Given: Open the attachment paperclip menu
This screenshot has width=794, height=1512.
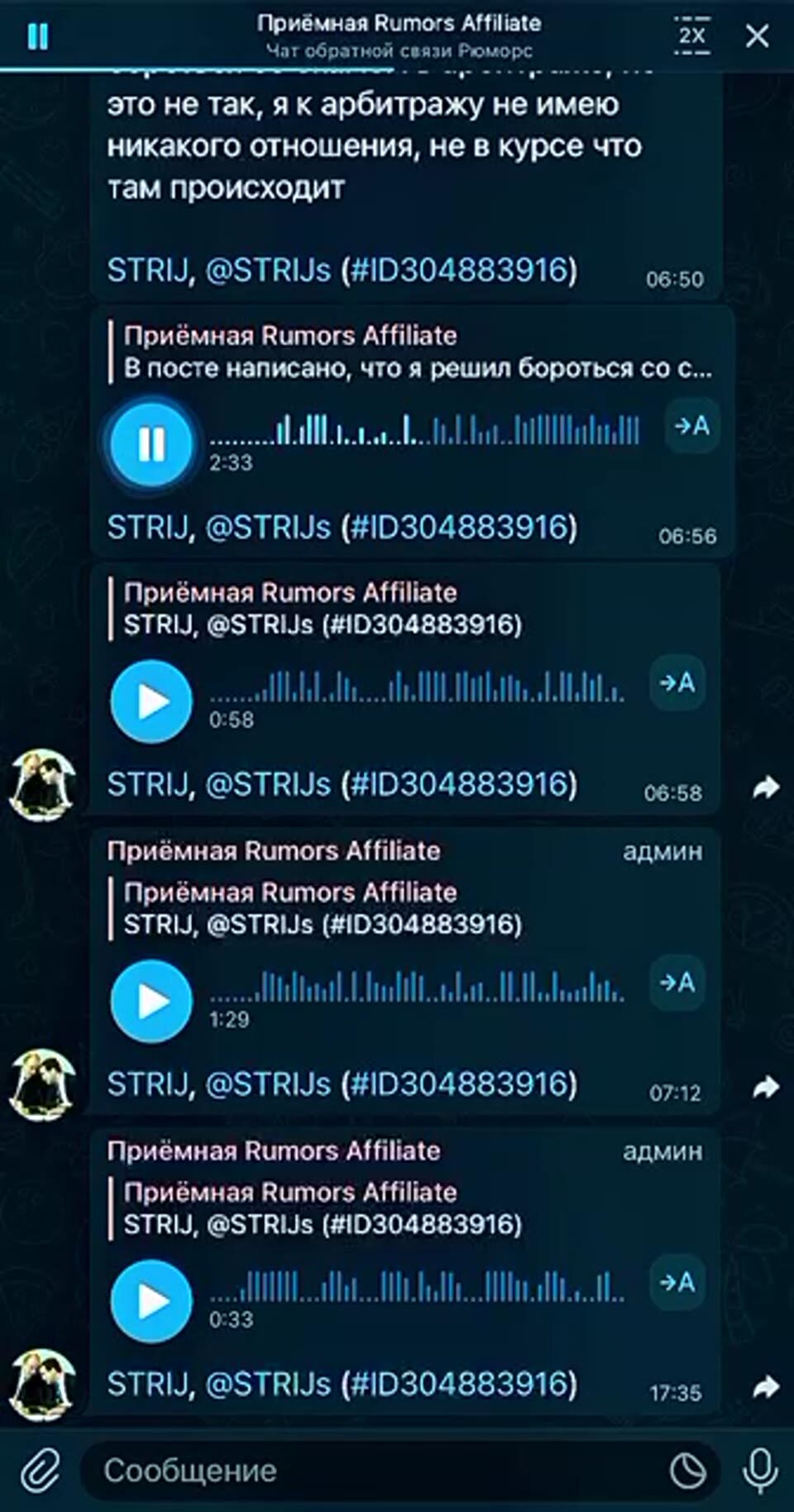Looking at the screenshot, I should coord(40,1470).
